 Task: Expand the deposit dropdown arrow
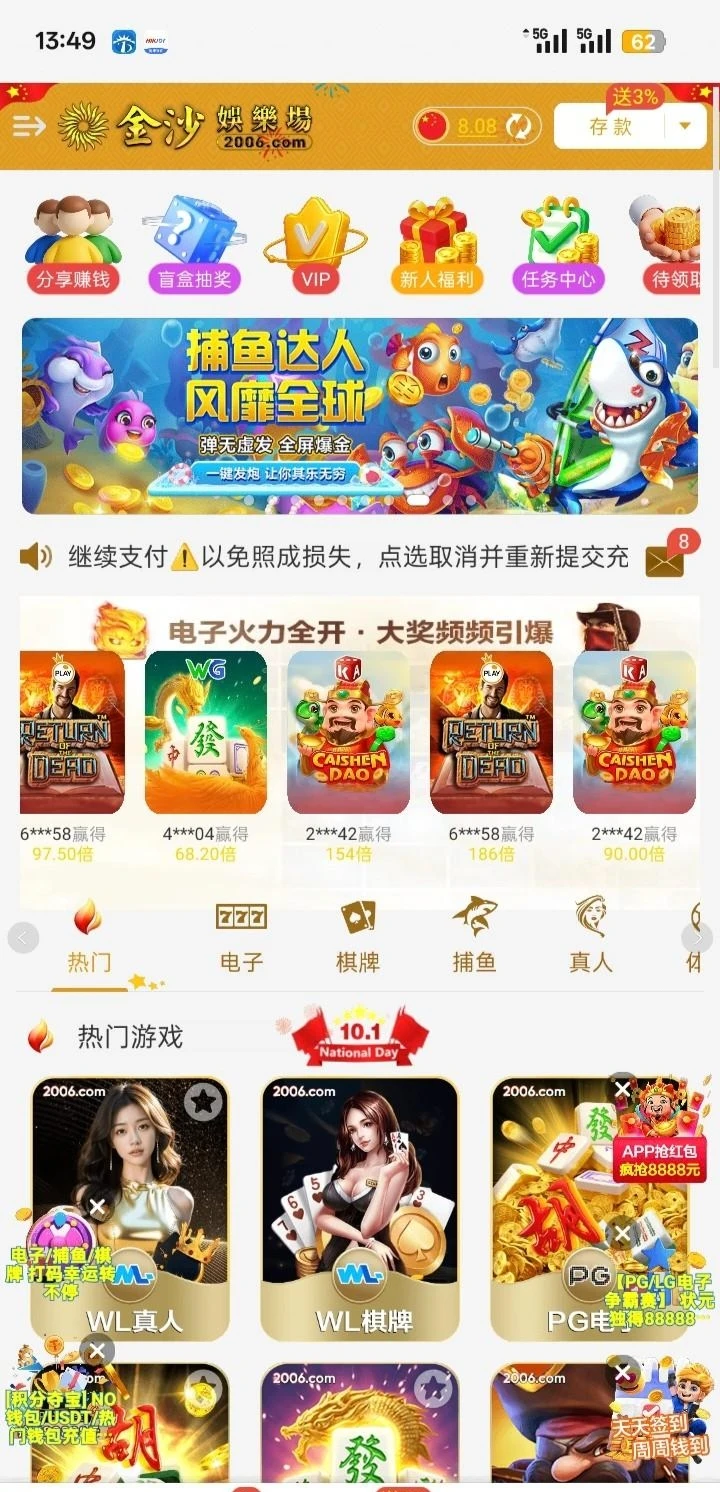tap(685, 127)
